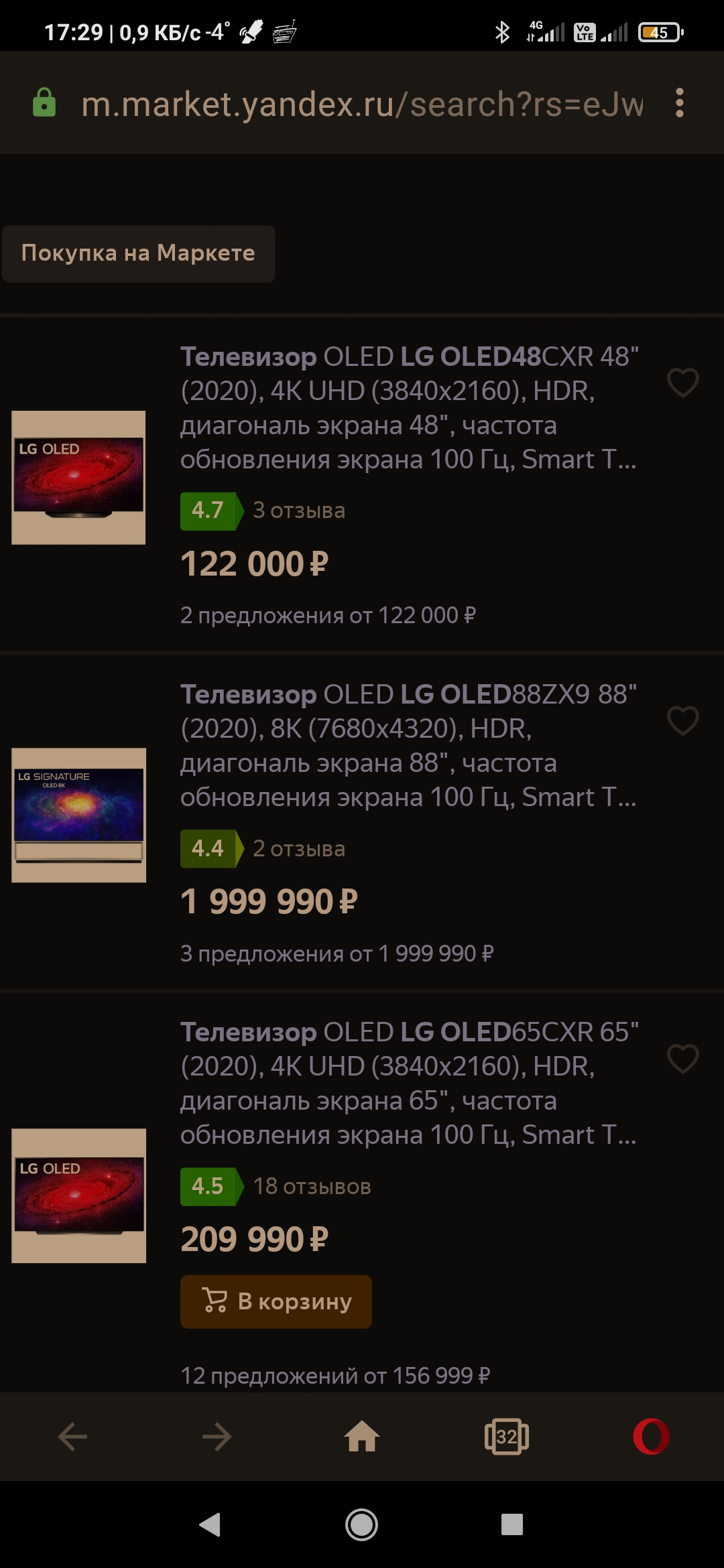Add the LG OLED48CXR TV to favorites

(x=682, y=383)
